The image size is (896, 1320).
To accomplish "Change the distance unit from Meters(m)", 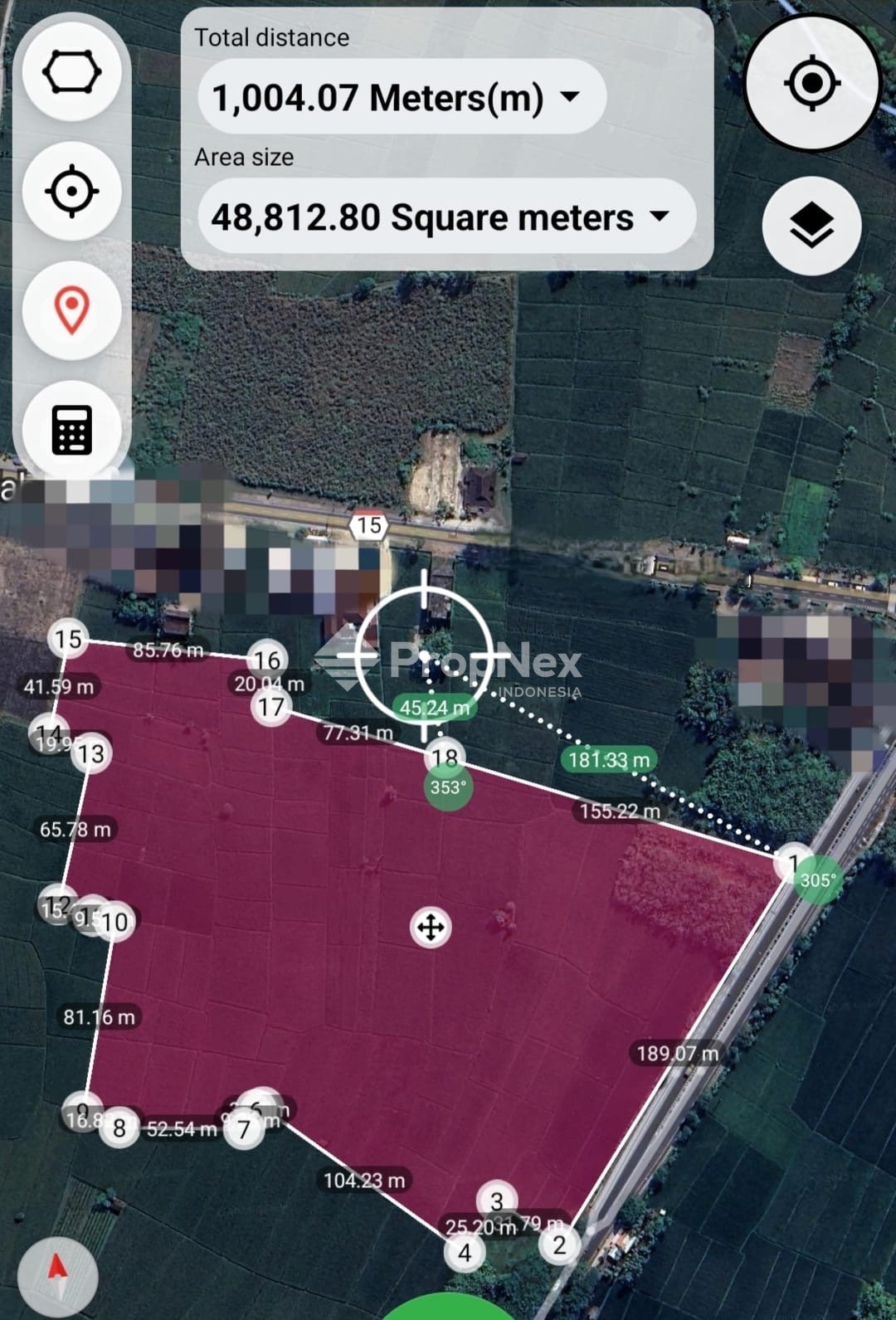I will point(402,97).
